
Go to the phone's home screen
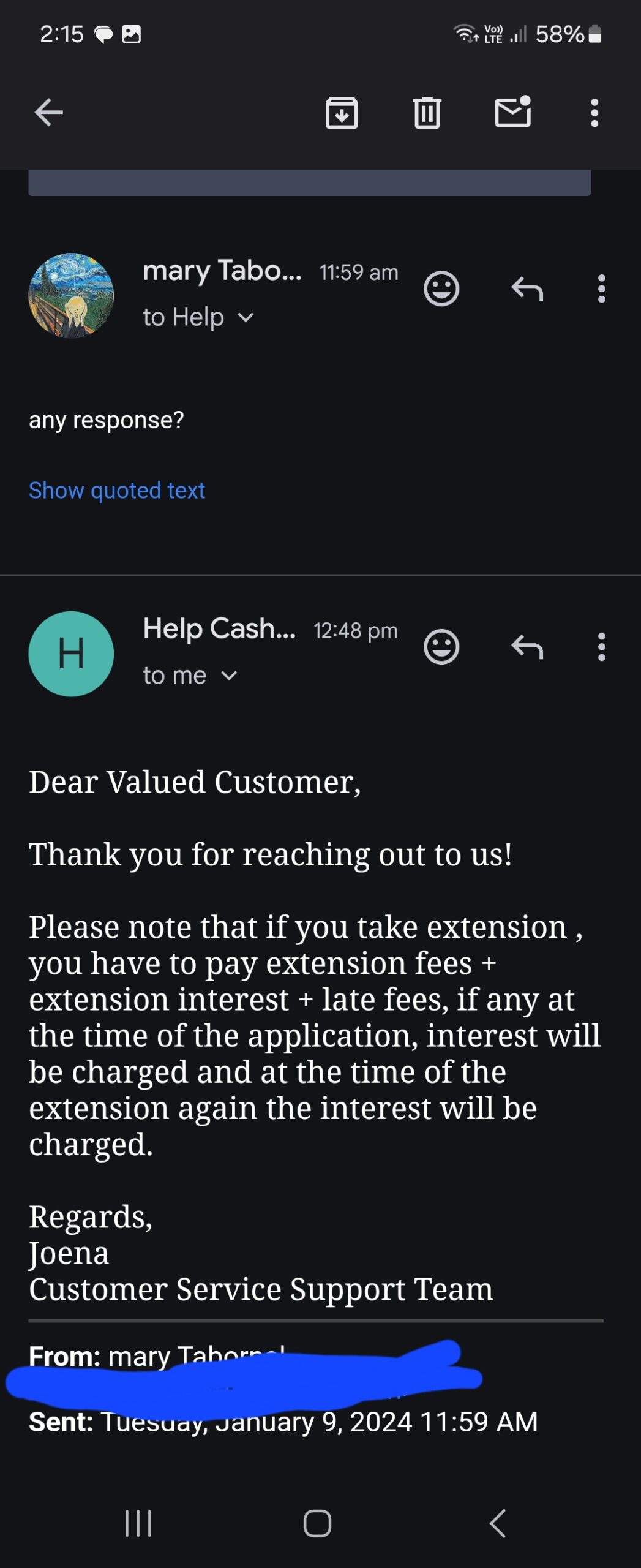click(x=317, y=1523)
